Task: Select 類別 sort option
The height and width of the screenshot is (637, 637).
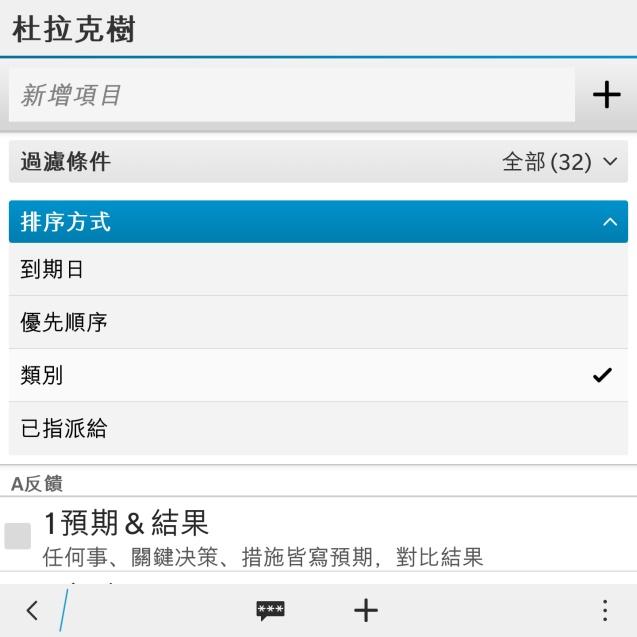Action: 318,376
